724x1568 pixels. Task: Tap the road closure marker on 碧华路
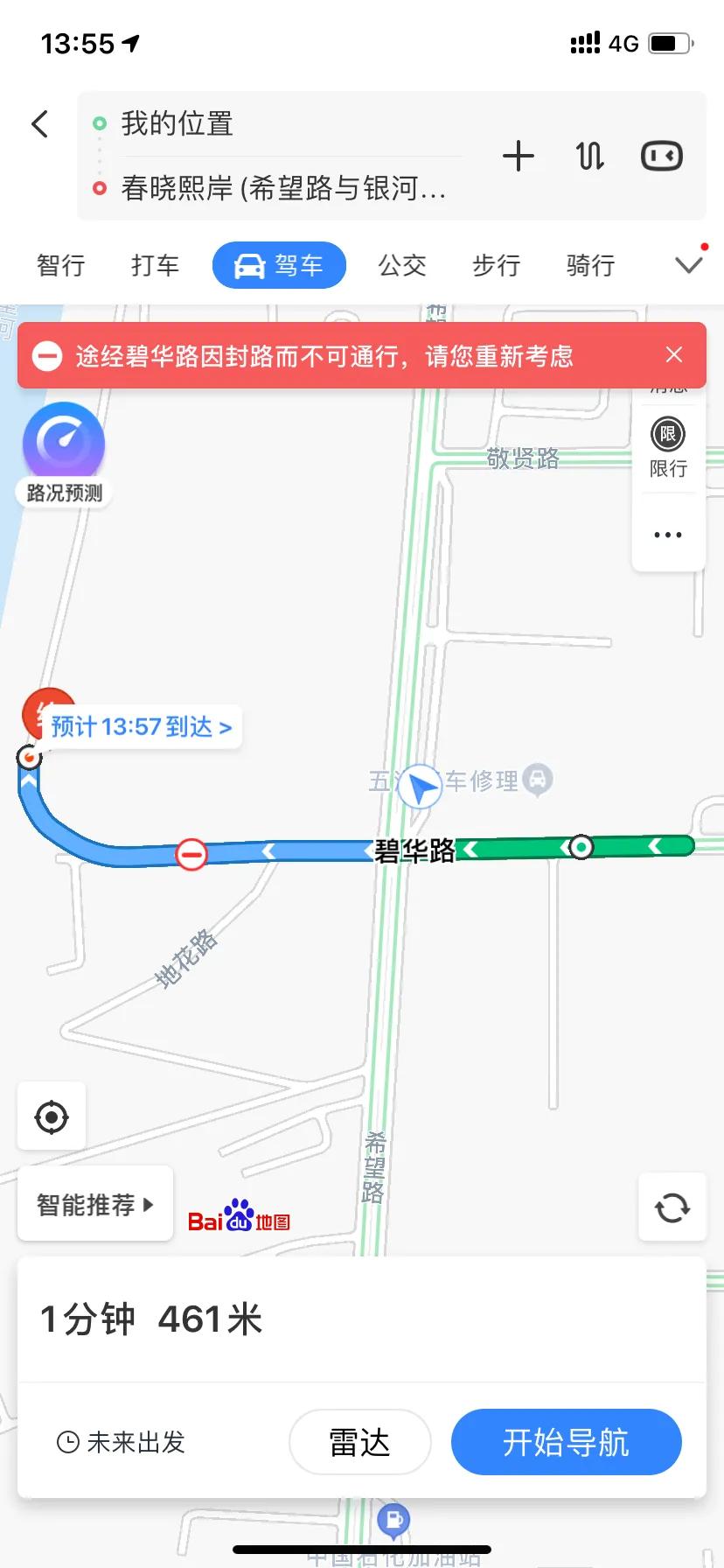(191, 853)
